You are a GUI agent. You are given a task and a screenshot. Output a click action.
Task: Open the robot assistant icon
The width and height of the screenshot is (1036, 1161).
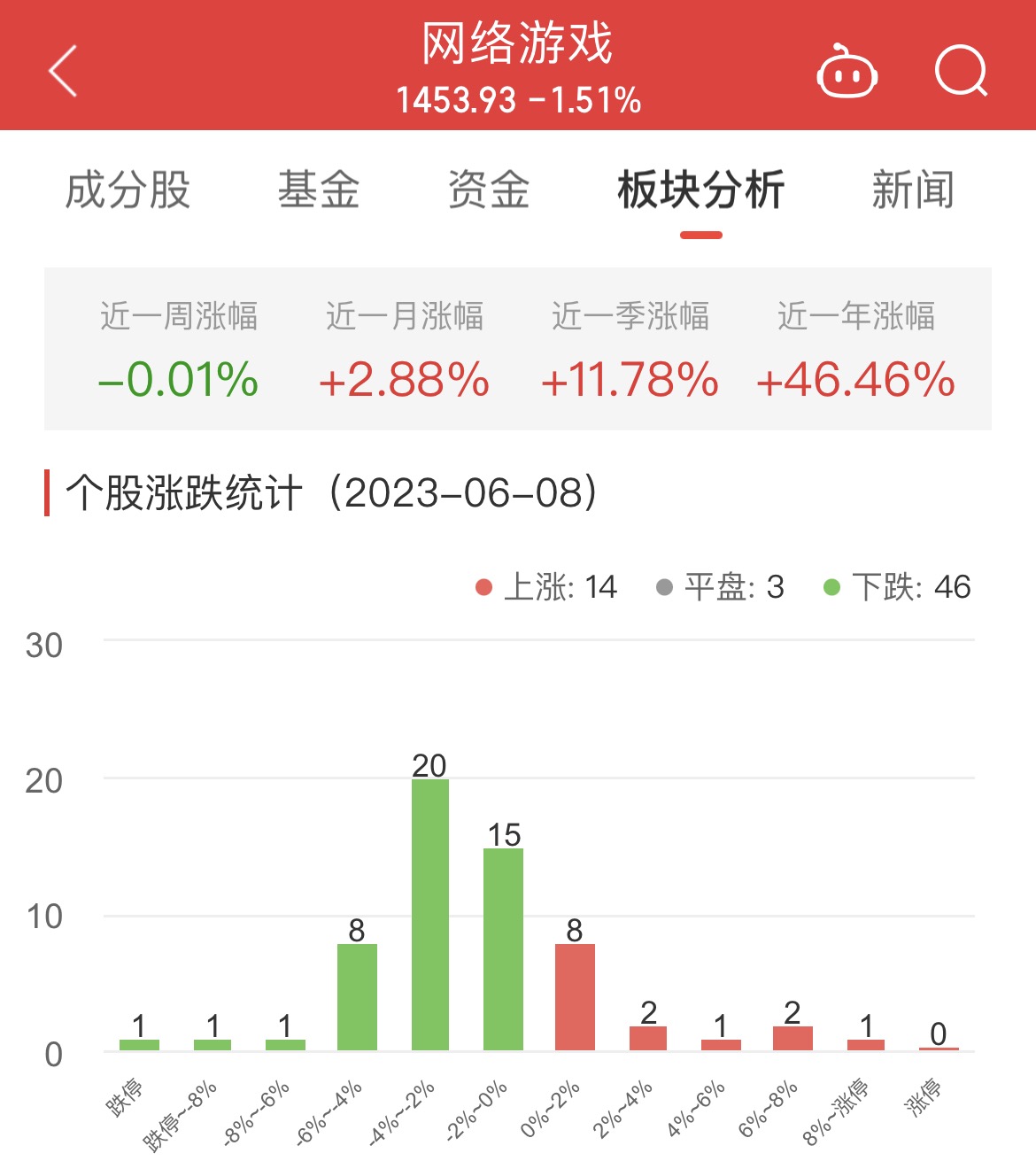pos(847,73)
